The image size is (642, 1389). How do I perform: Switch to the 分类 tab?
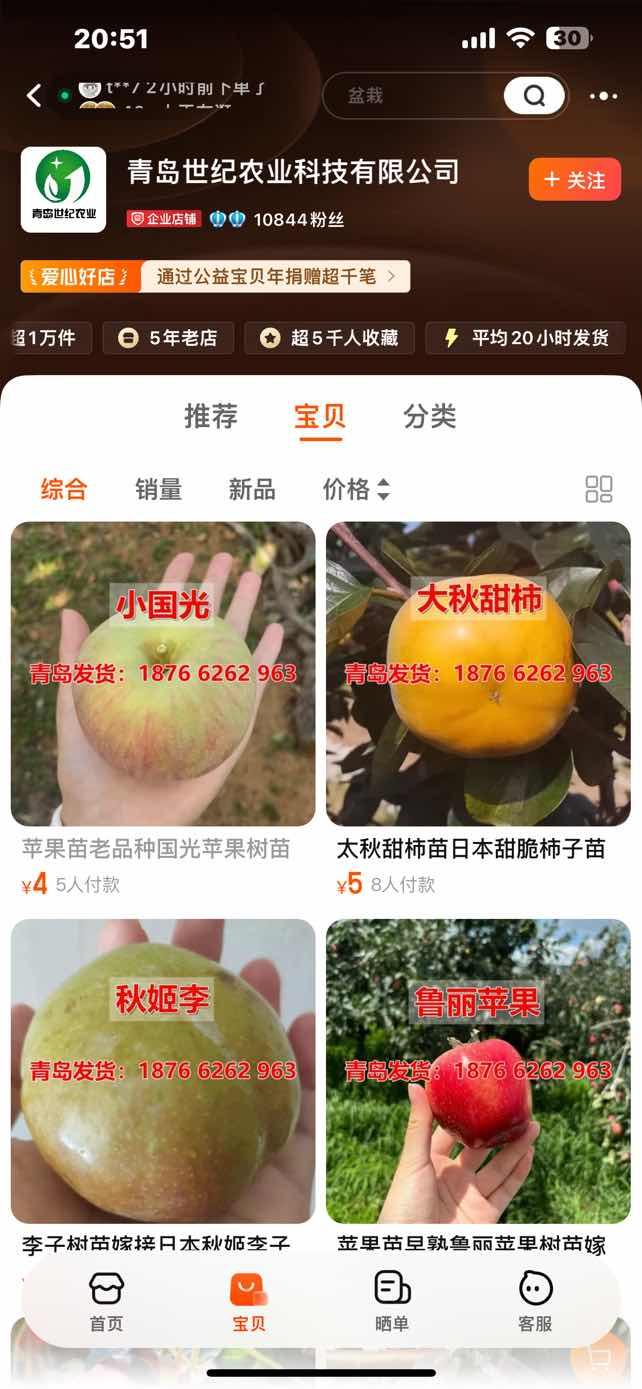(430, 416)
